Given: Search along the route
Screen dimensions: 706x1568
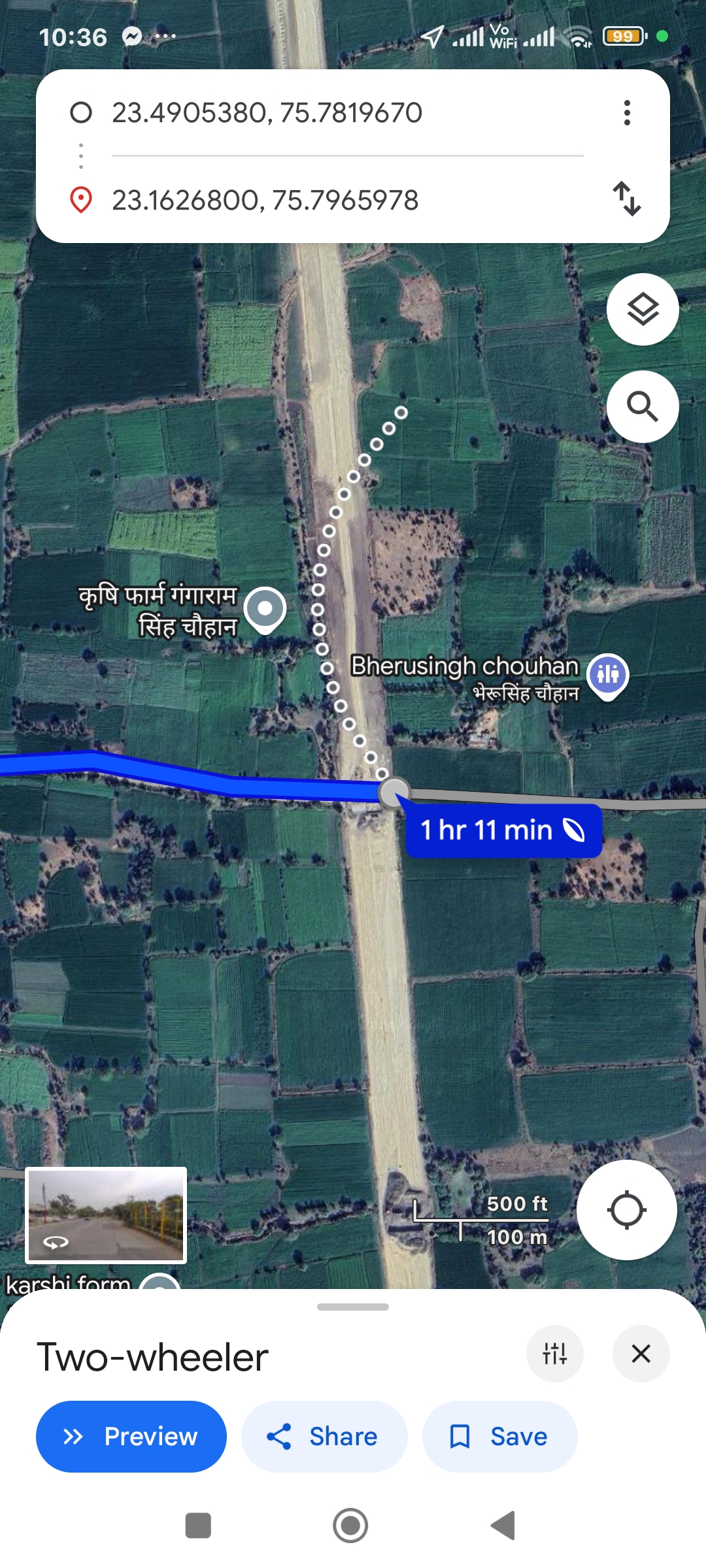Looking at the screenshot, I should coord(643,406).
